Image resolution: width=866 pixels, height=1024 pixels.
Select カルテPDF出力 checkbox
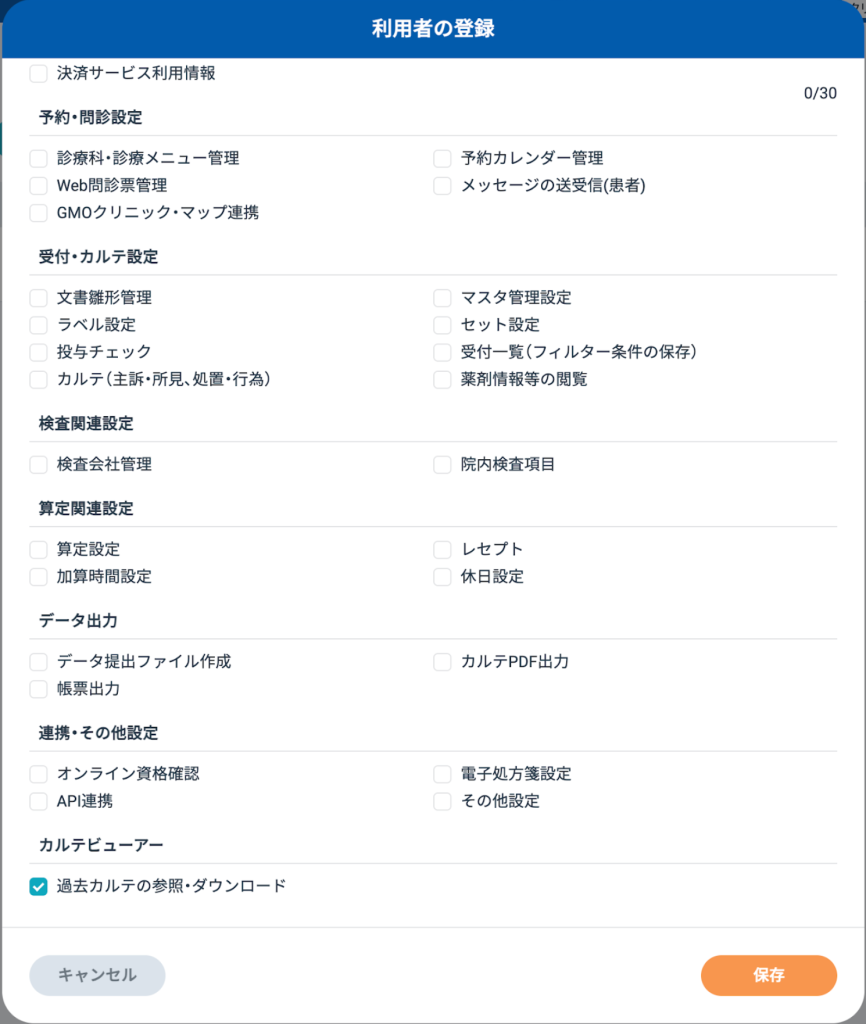pyautogui.click(x=443, y=662)
